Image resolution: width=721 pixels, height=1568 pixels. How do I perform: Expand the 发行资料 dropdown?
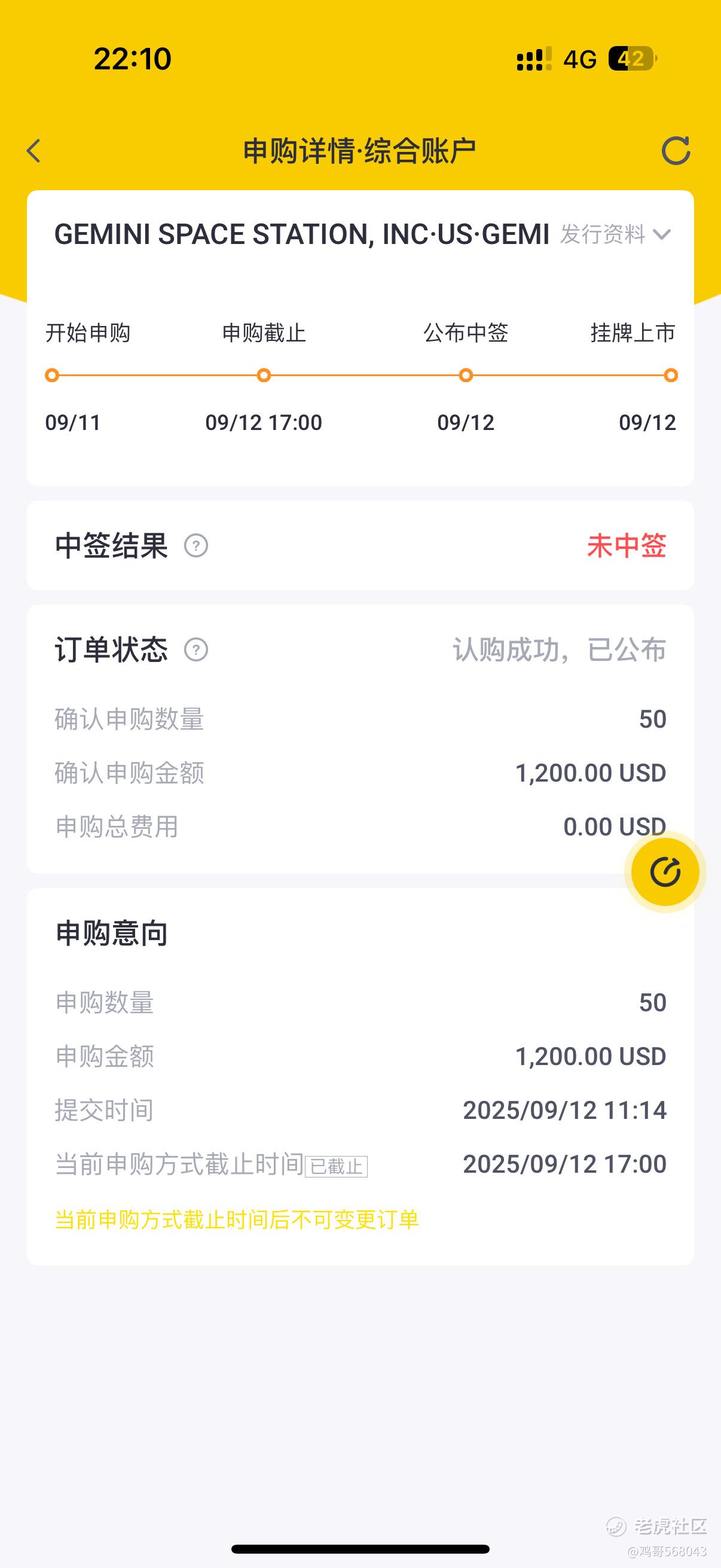tap(615, 234)
